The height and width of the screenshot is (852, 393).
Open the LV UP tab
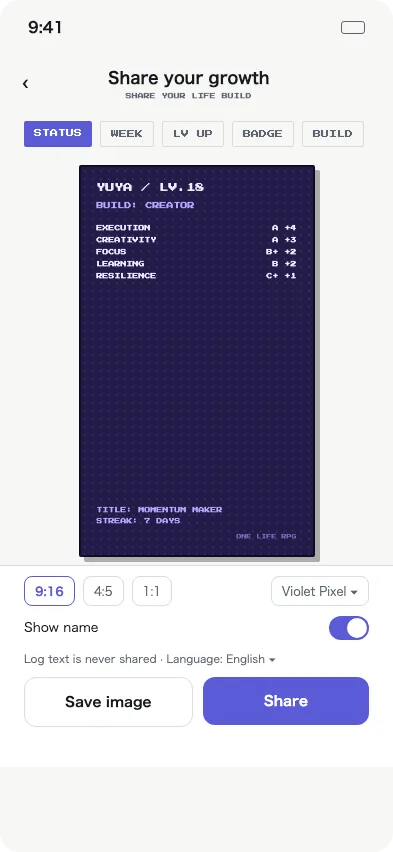point(193,134)
